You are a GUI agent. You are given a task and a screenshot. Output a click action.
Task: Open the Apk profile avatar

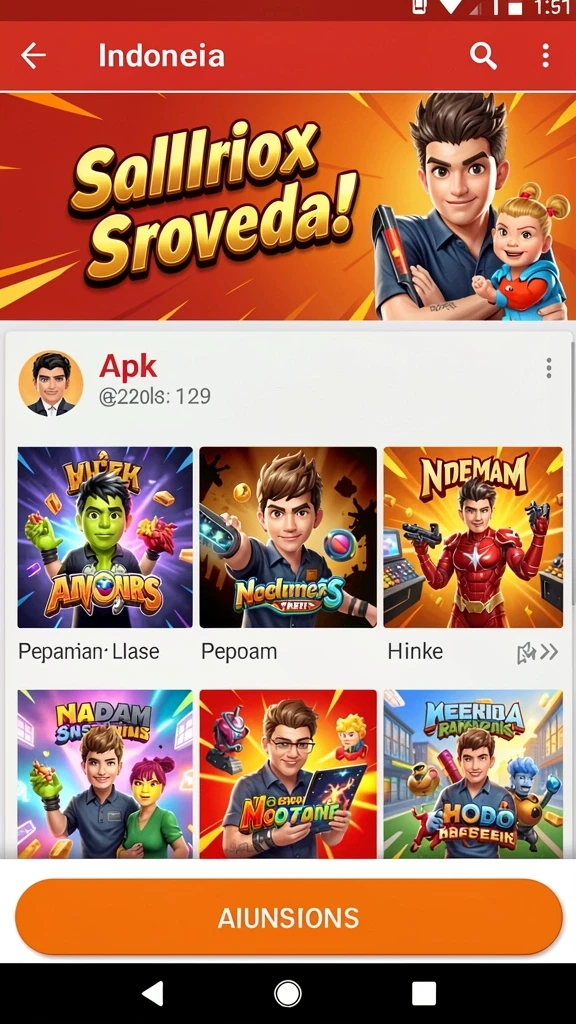coord(51,383)
